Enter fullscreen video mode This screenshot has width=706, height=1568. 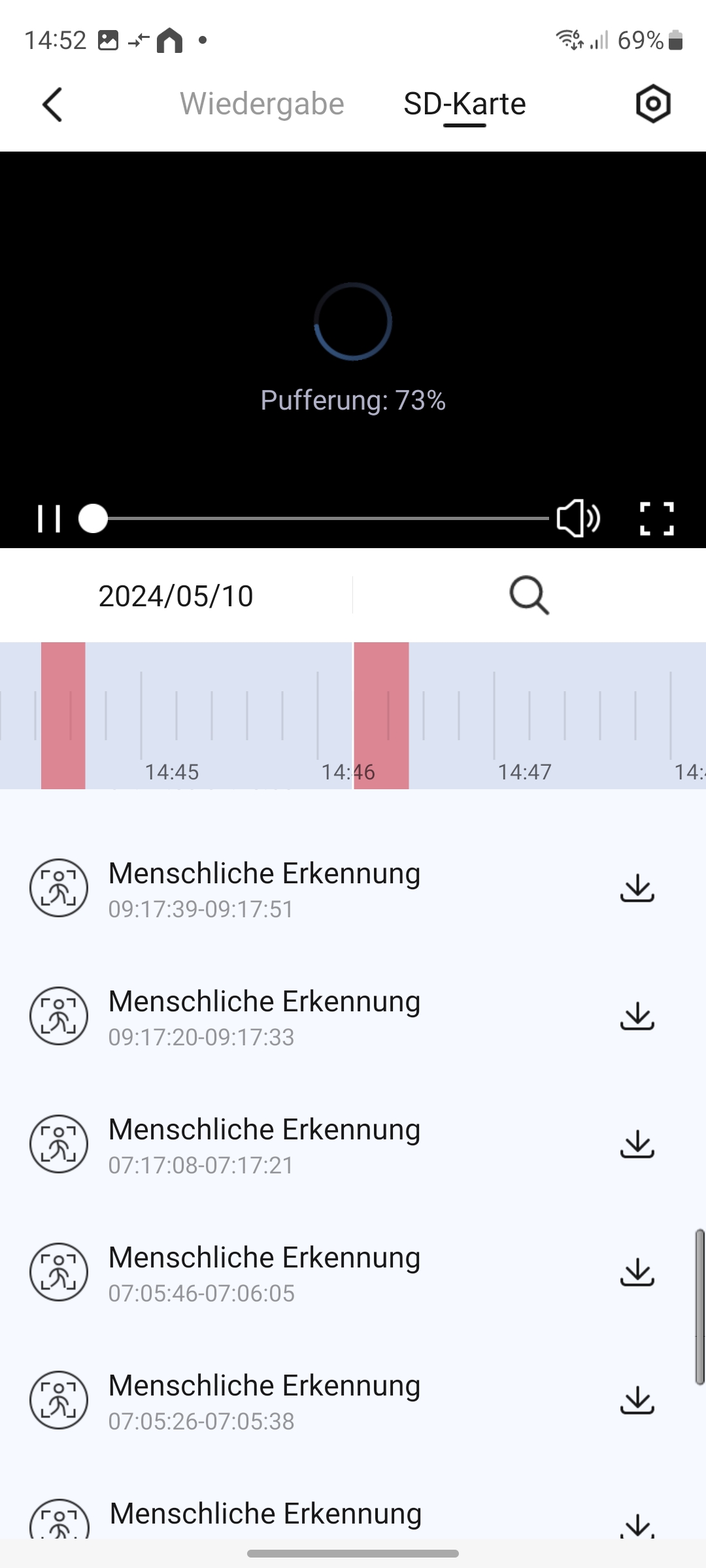(656, 519)
